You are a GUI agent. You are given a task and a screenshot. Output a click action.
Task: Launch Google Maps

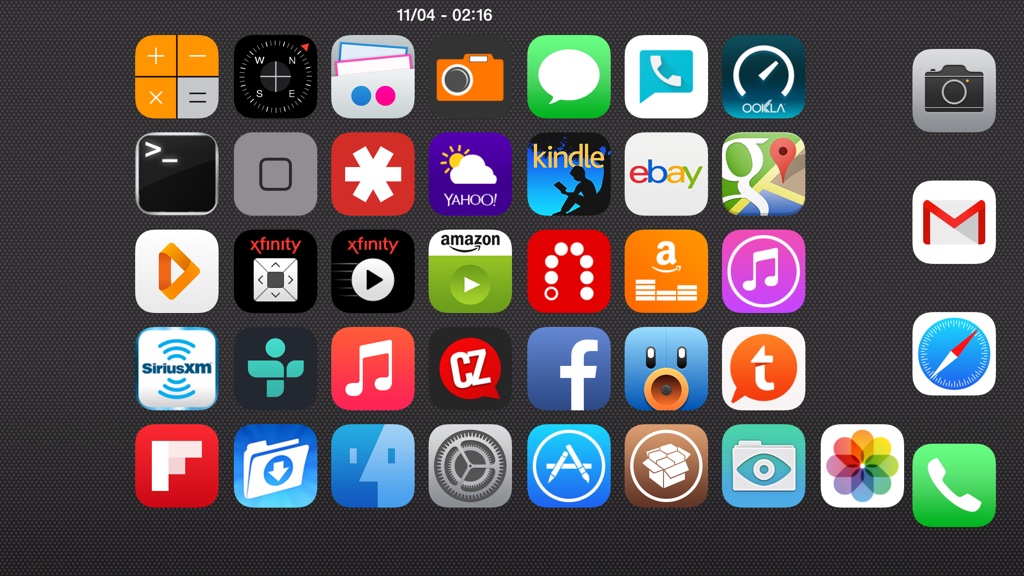click(763, 174)
